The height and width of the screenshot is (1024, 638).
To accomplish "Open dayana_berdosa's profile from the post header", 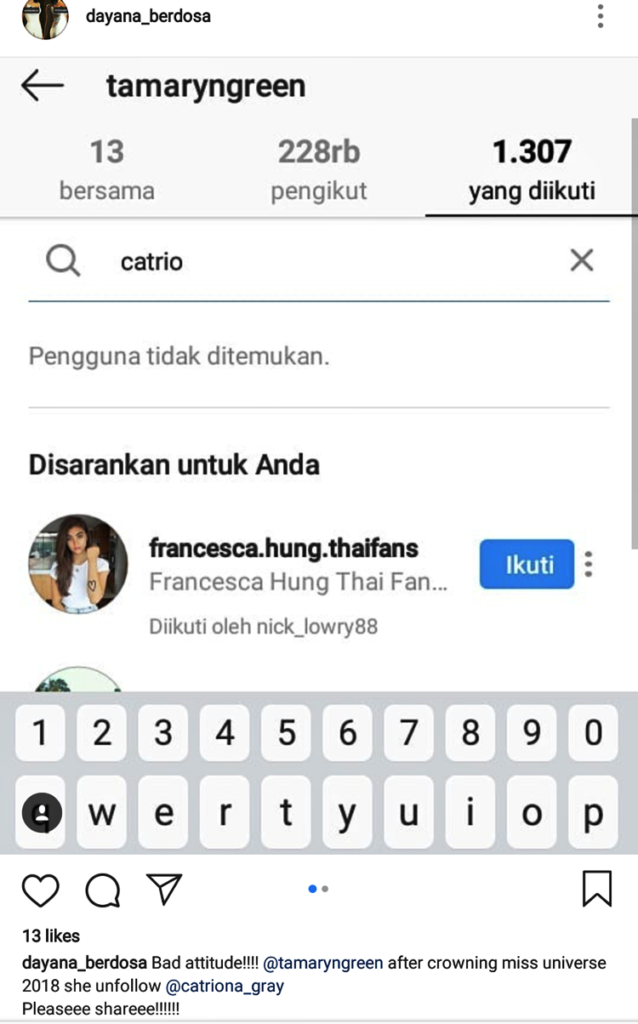I will point(148,16).
